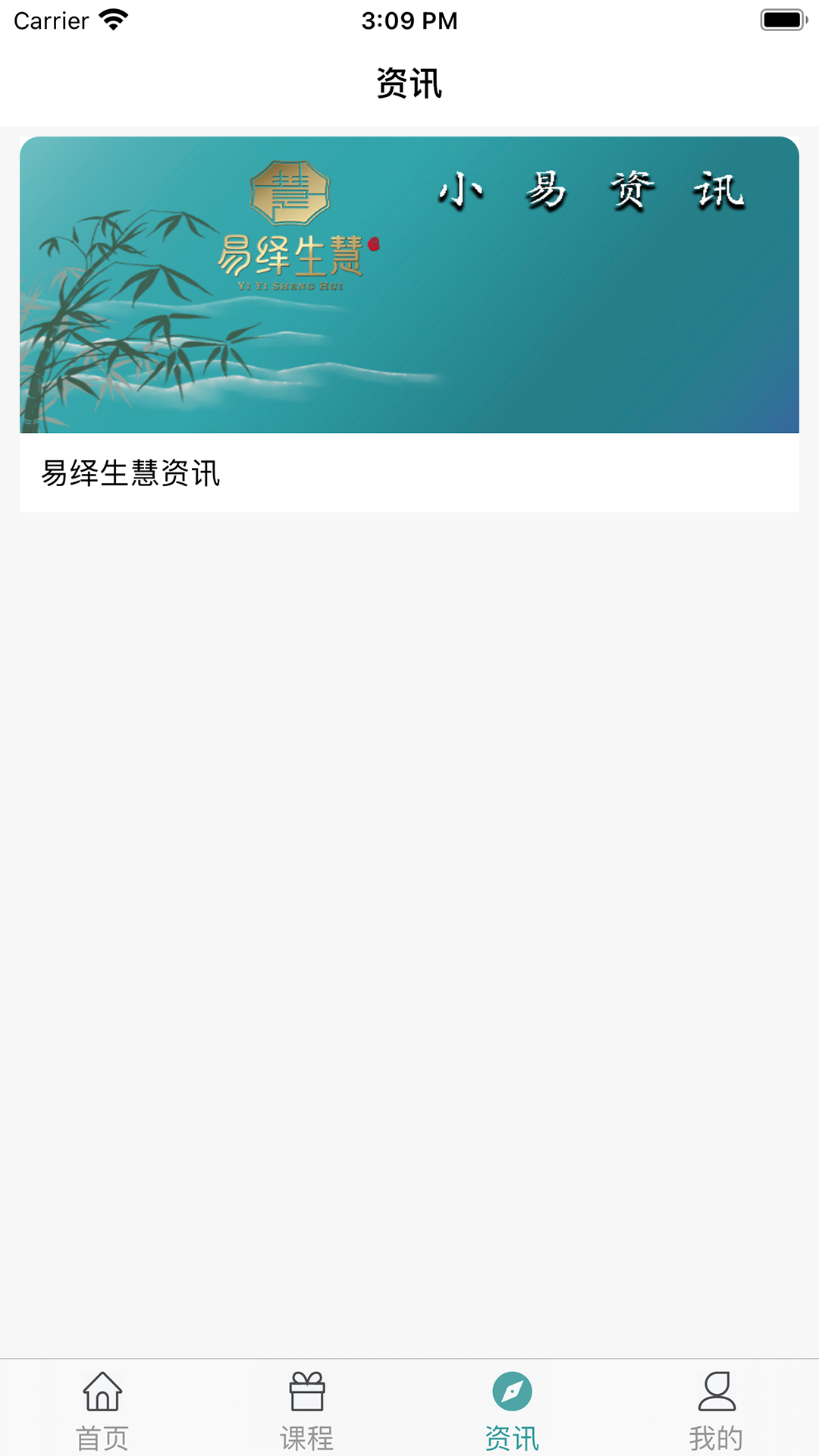This screenshot has height=1456, width=819.
Task: Open the 我的 profile tab
Action: coord(717,1409)
